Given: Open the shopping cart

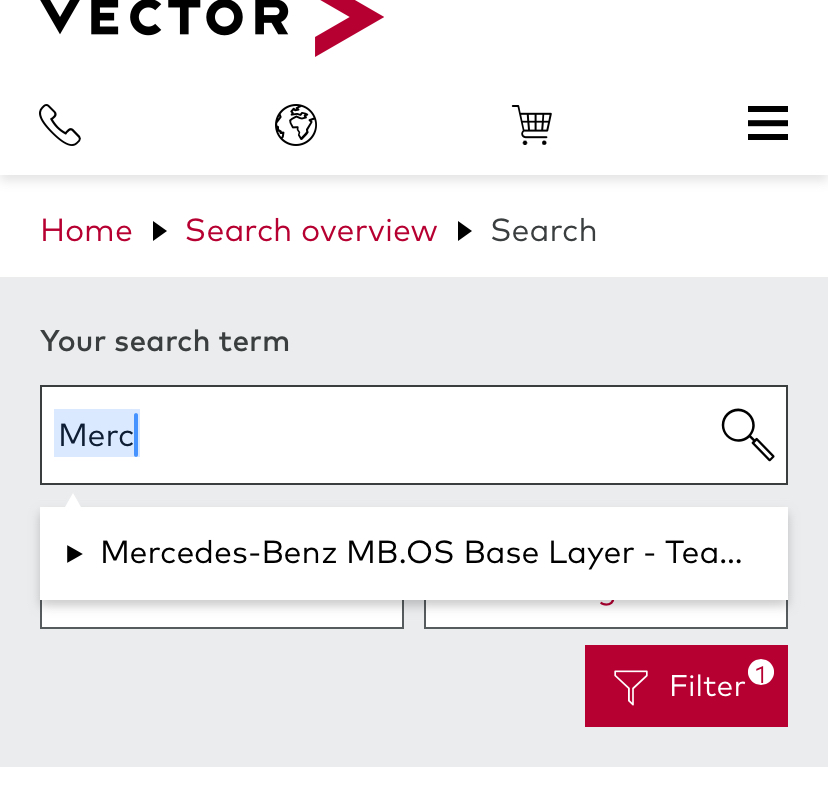Looking at the screenshot, I should [532, 125].
